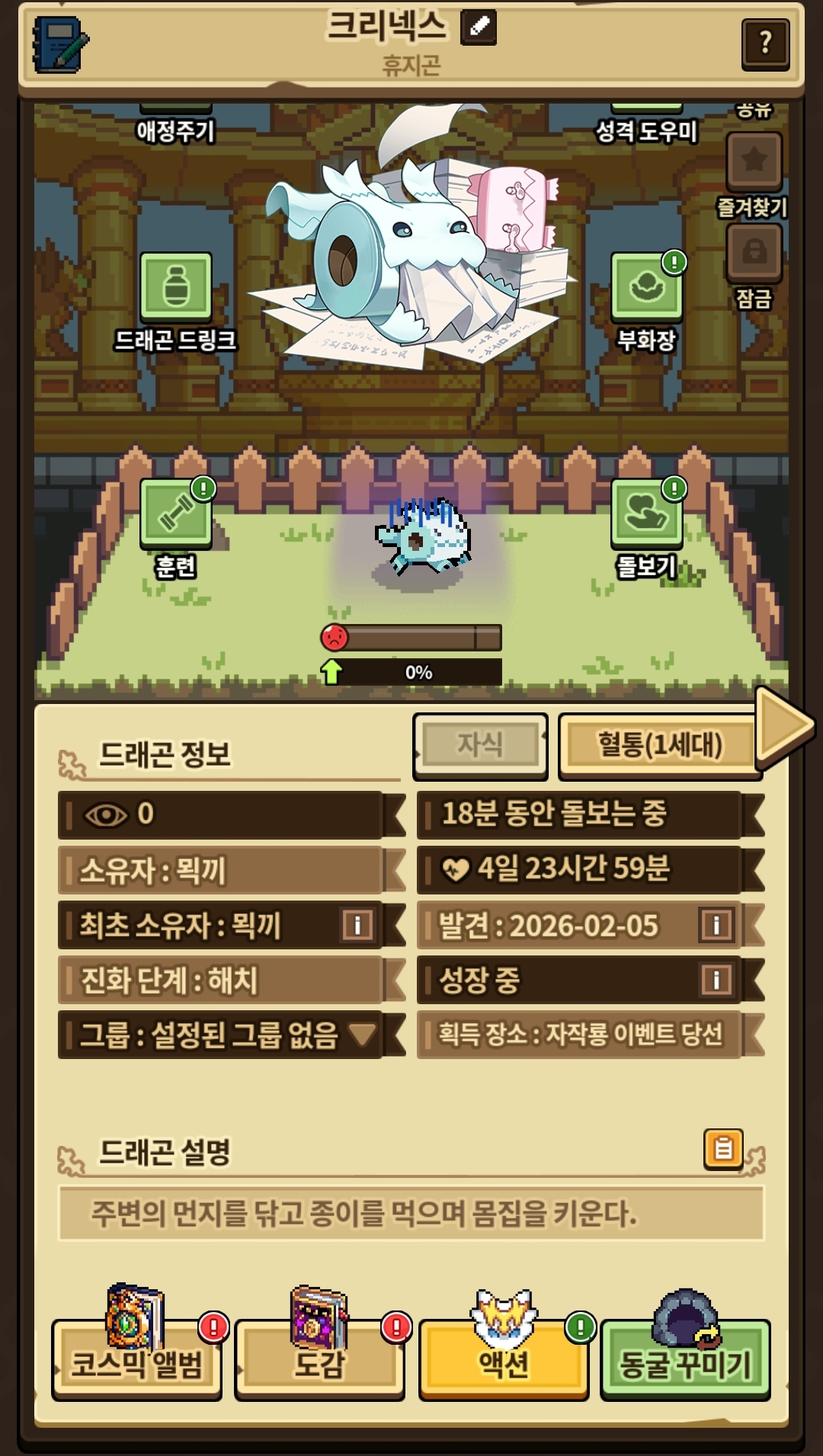View 혈통(1세대) lineage
Screen dimensions: 823x1456
click(x=660, y=744)
